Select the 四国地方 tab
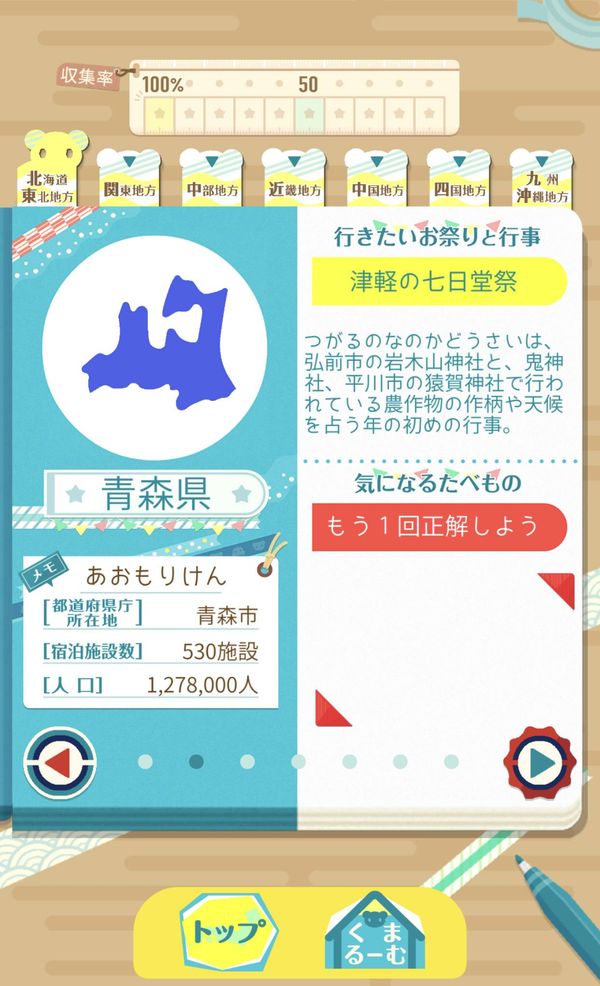Screen dimensions: 600x986 [x=458, y=178]
